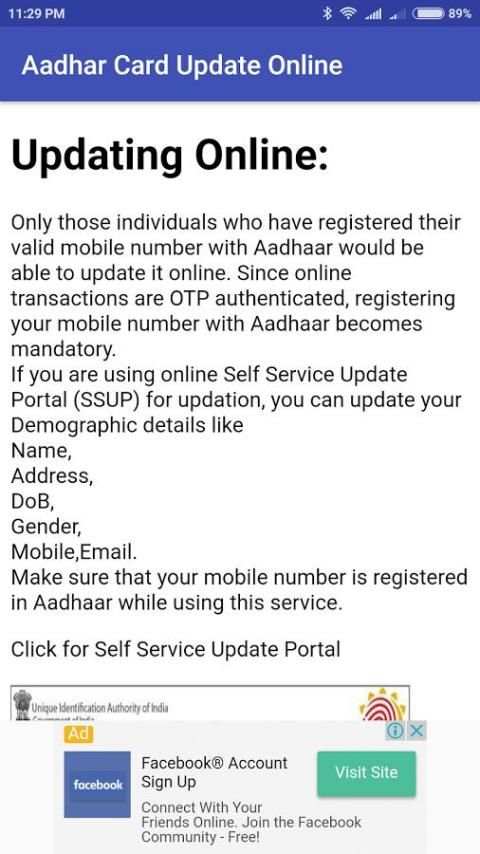Tap Visit Site on the Facebook ad
Image resolution: width=480 pixels, height=854 pixels.
click(366, 773)
